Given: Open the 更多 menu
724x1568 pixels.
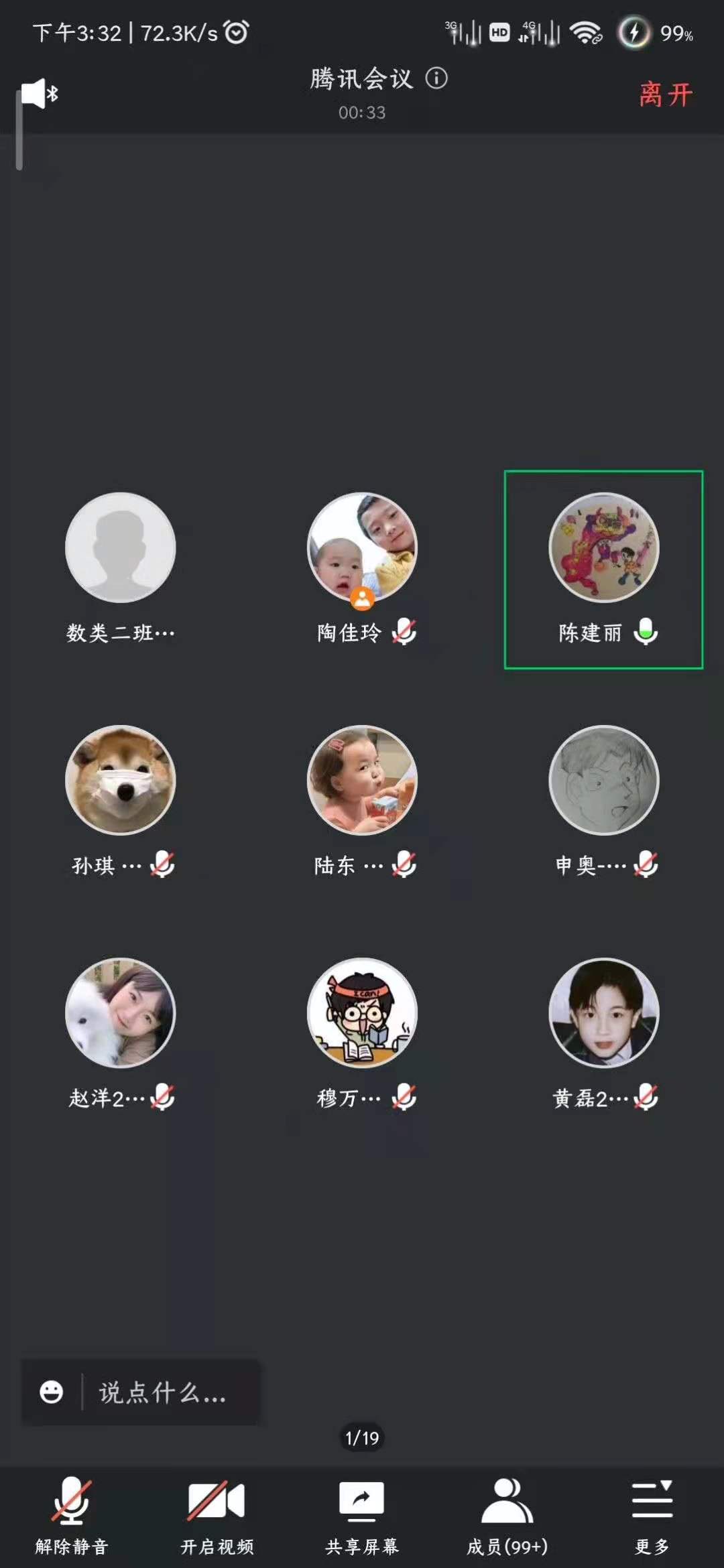Looking at the screenshot, I should tap(652, 1516).
